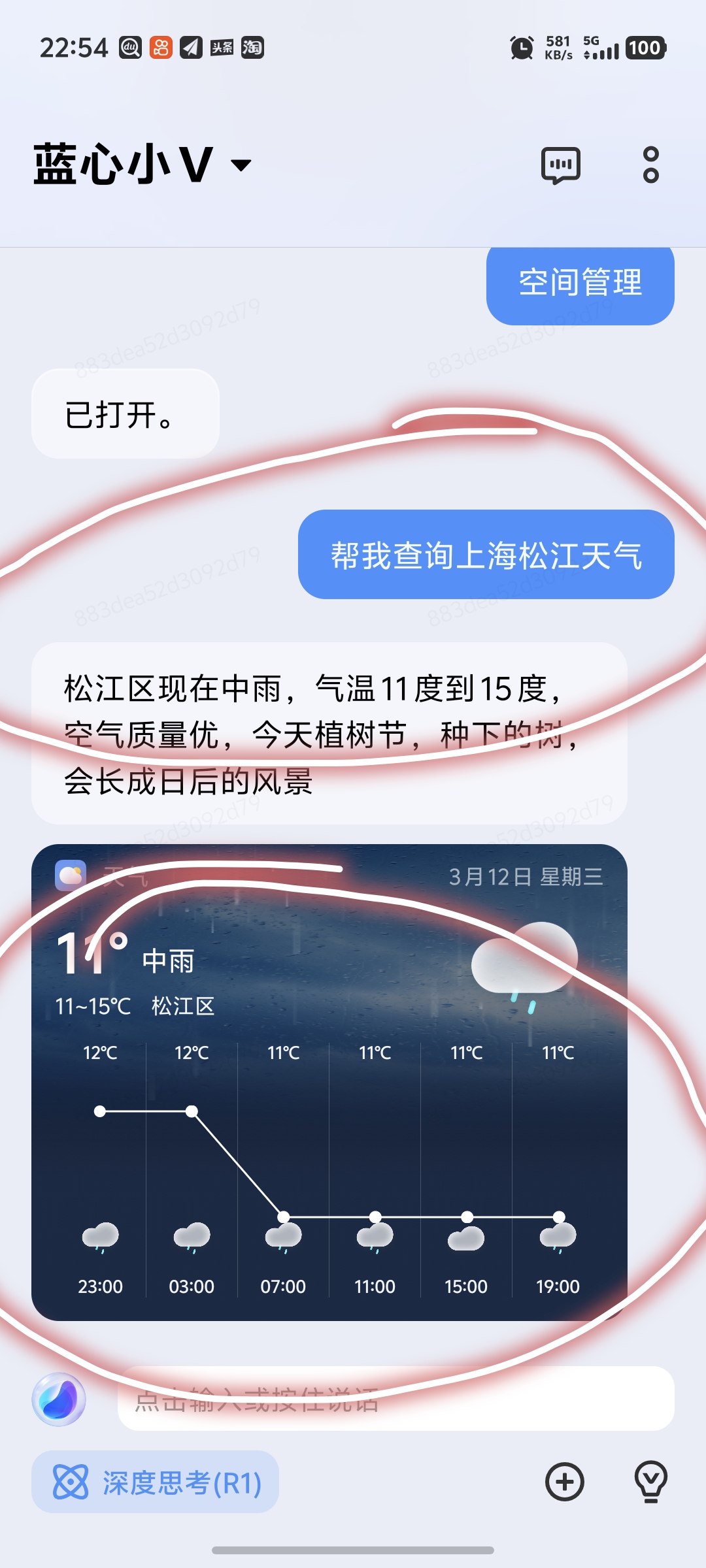Tap the message input field
The image size is (706, 1568).
pyautogui.click(x=395, y=1399)
